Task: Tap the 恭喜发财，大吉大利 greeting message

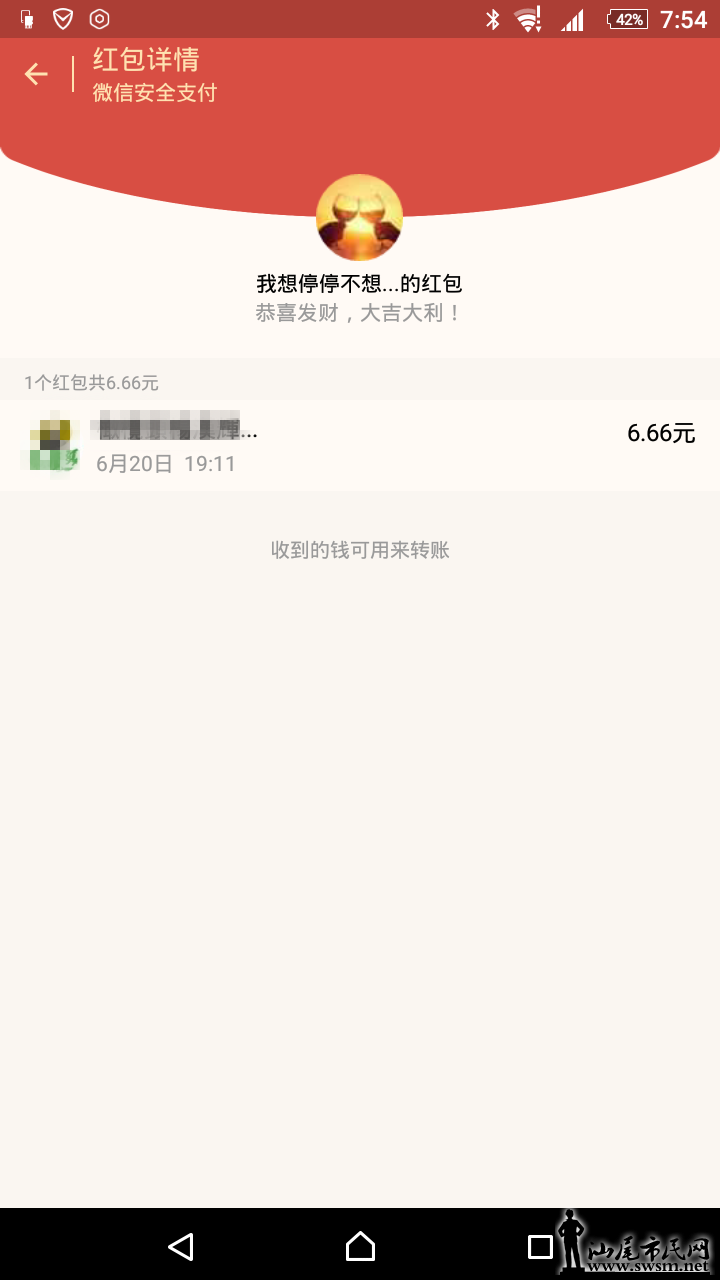Action: coord(359,313)
